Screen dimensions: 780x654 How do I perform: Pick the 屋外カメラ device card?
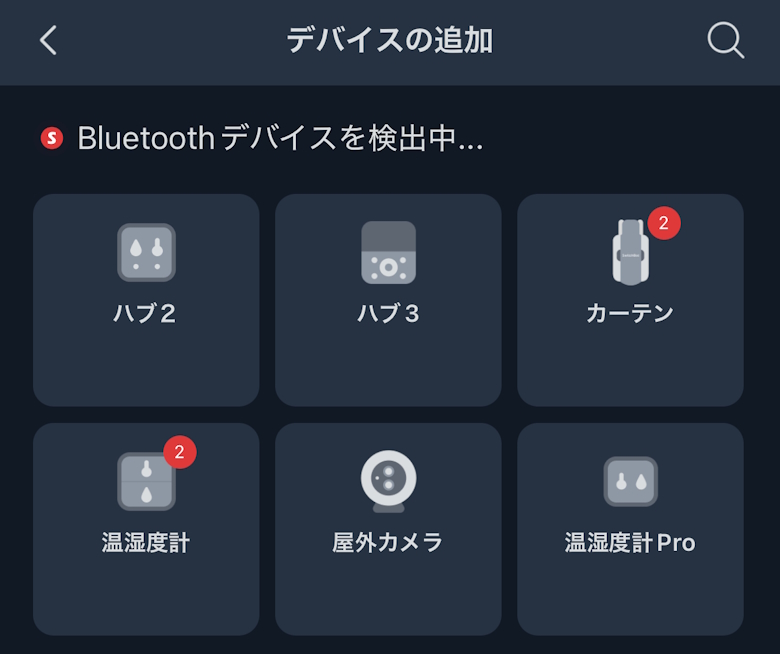[388, 528]
